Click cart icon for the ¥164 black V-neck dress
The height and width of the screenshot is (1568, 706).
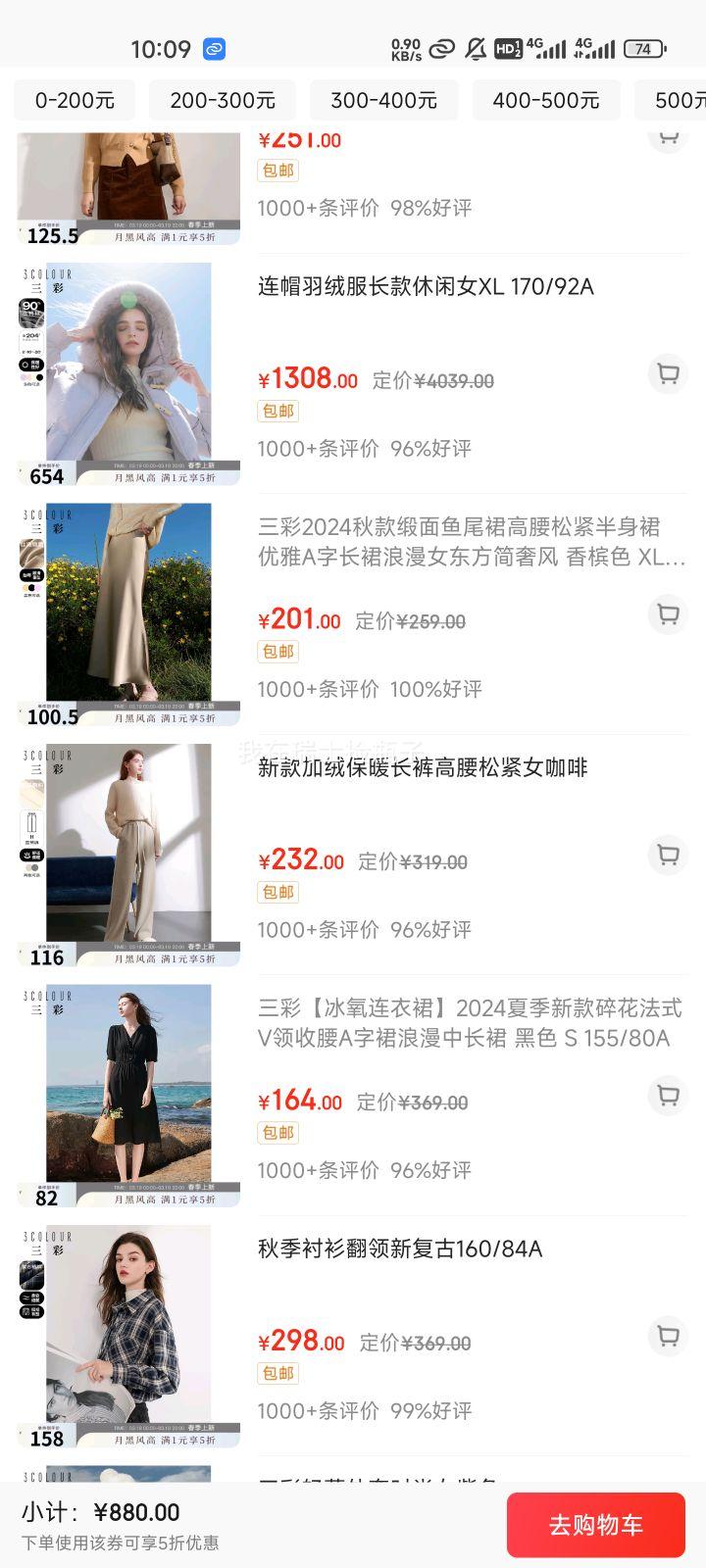[x=668, y=1096]
